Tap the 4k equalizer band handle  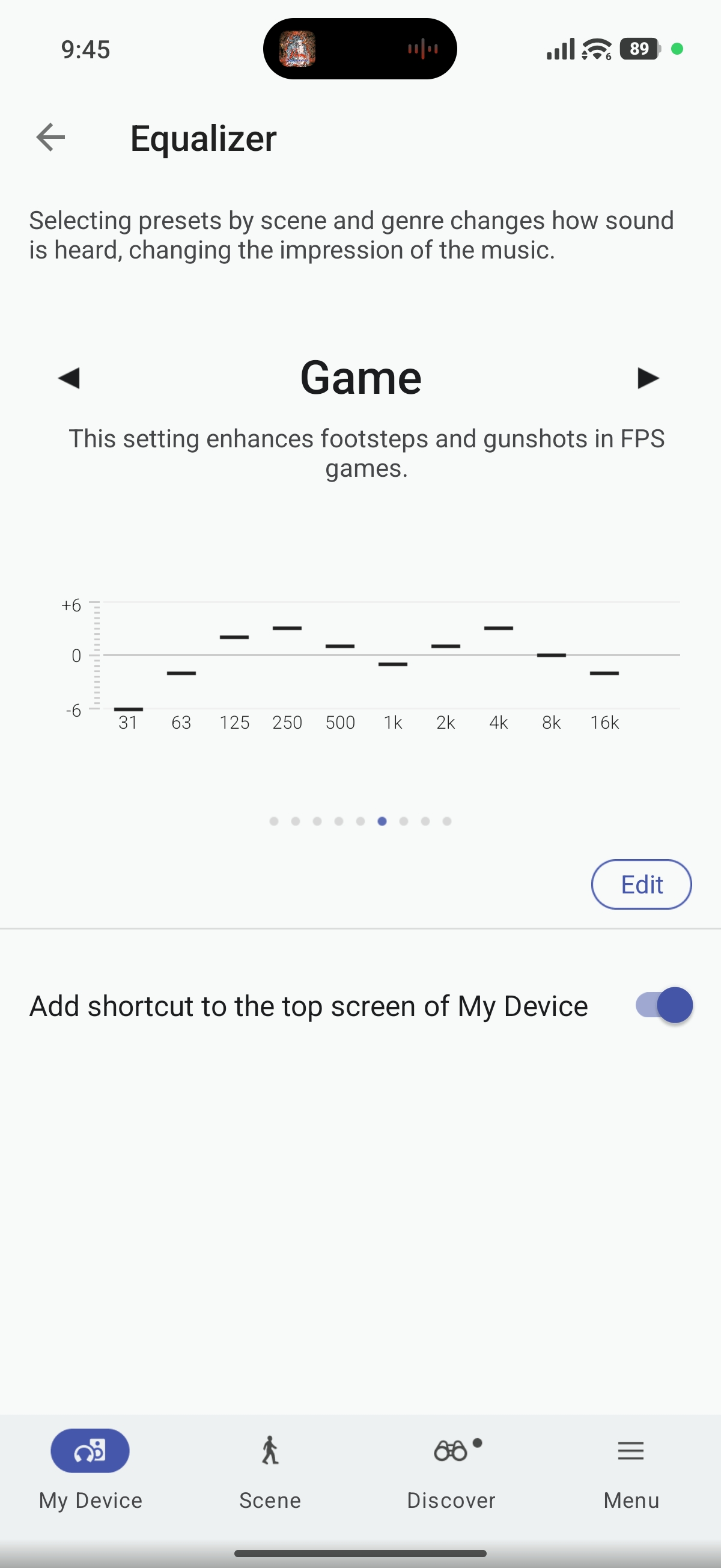[498, 627]
